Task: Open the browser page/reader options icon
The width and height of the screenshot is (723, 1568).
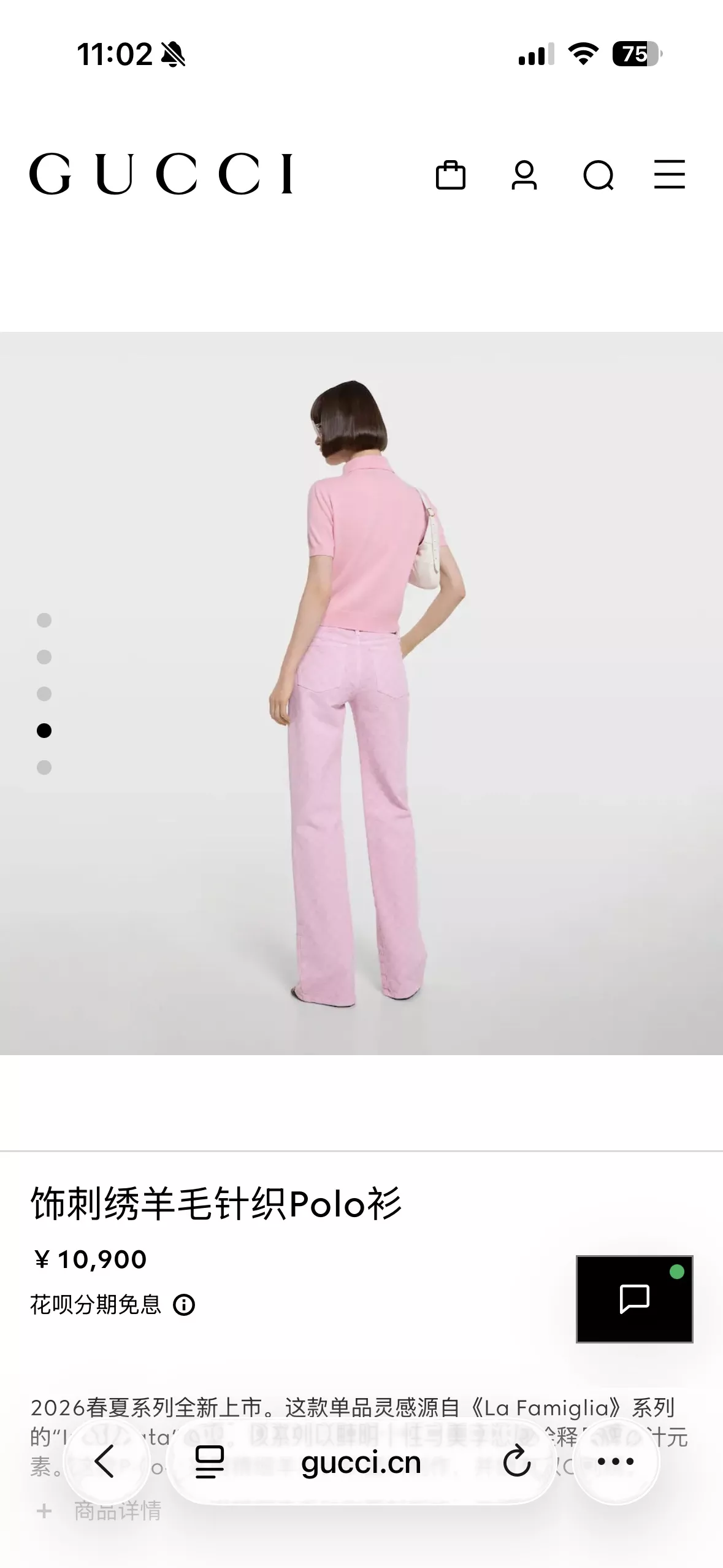Action: coord(209,1462)
